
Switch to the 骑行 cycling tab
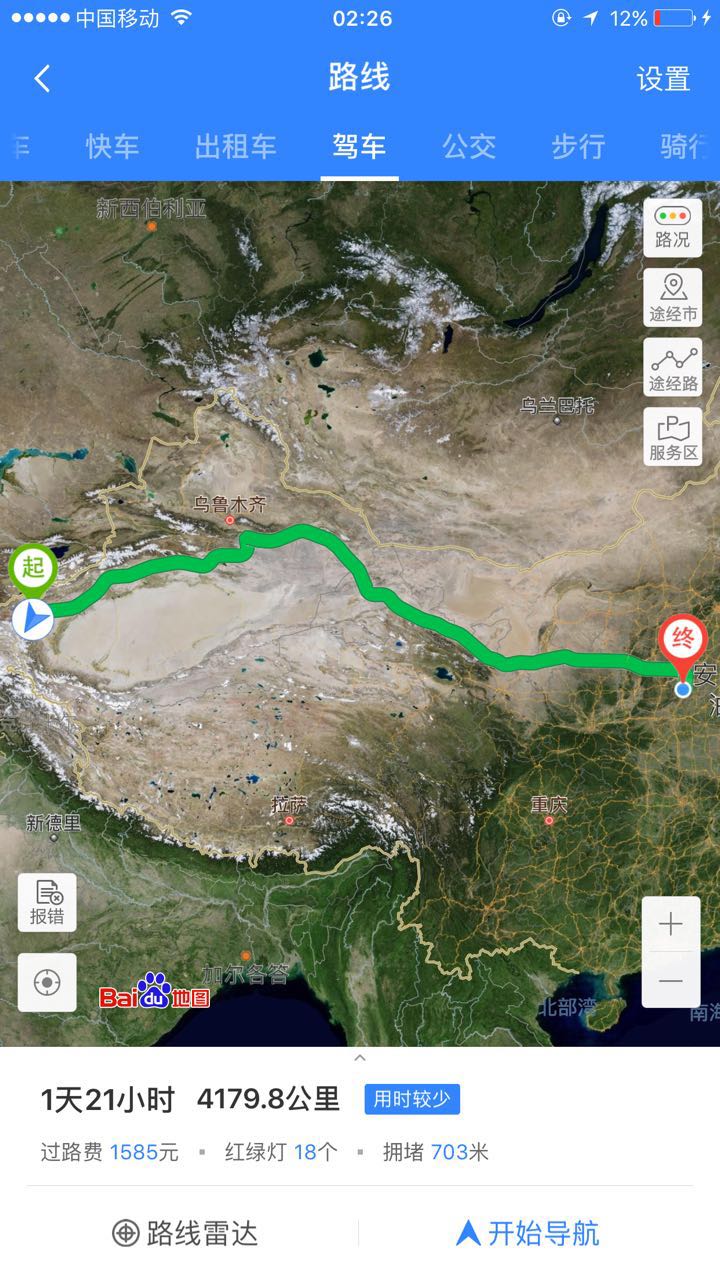687,146
